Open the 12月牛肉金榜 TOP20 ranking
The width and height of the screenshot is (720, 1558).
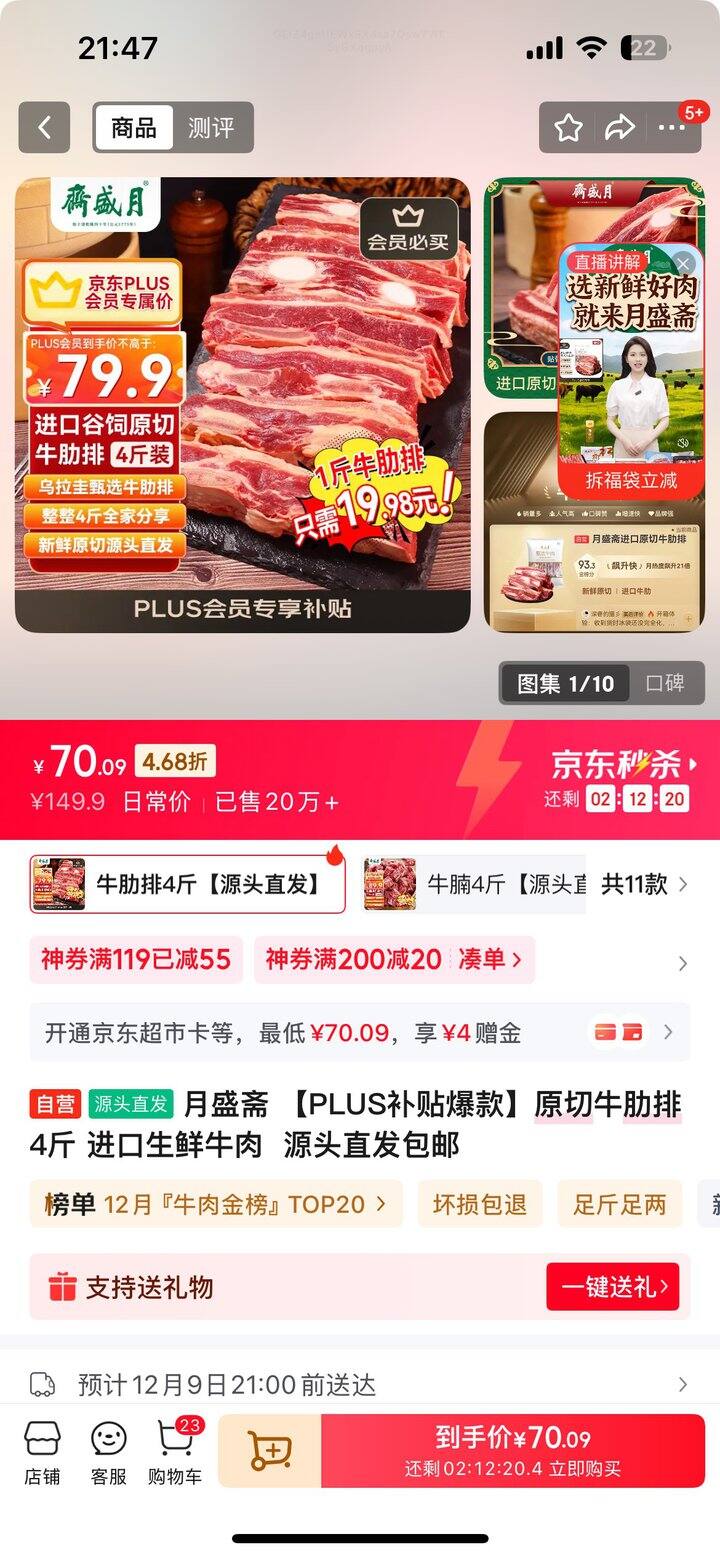pyautogui.click(x=216, y=1204)
